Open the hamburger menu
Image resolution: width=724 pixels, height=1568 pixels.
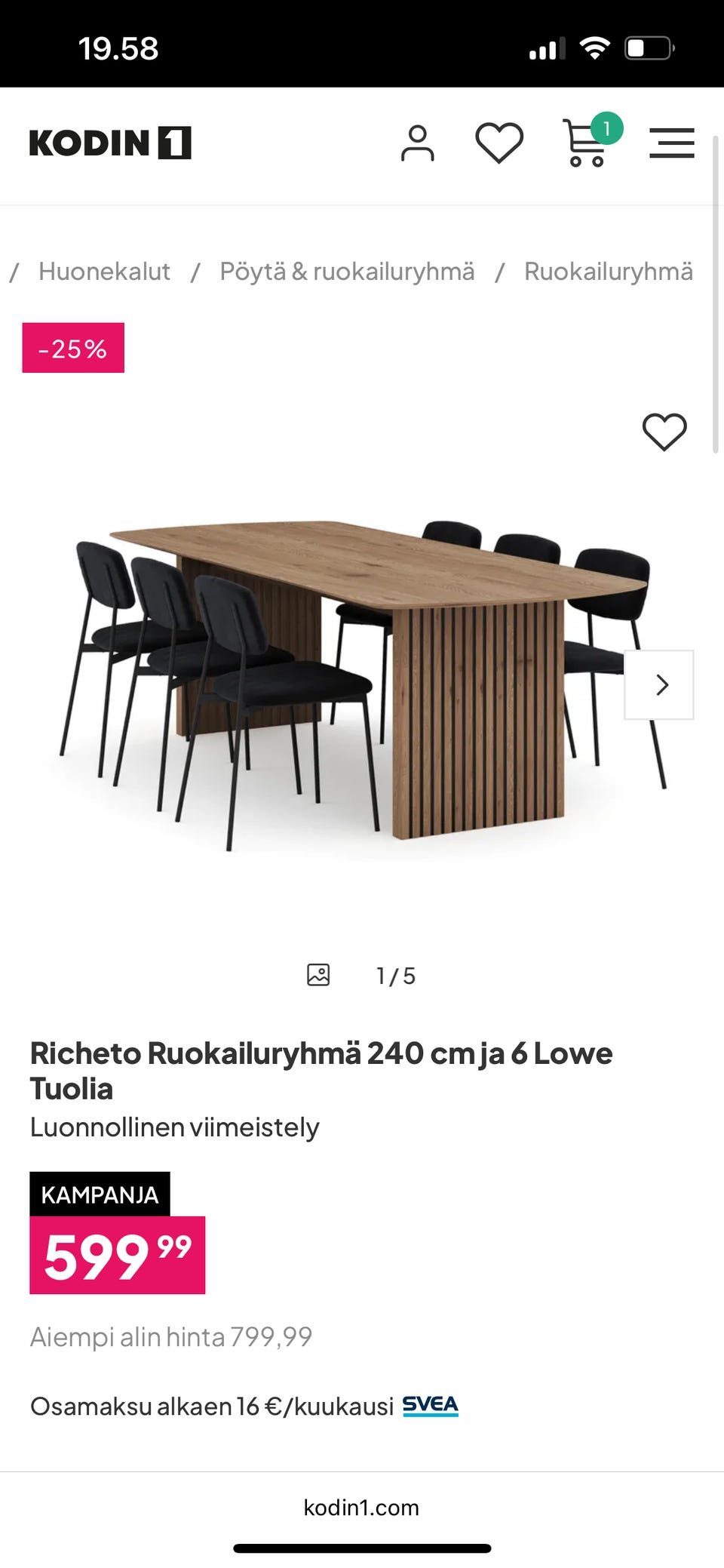(x=672, y=143)
